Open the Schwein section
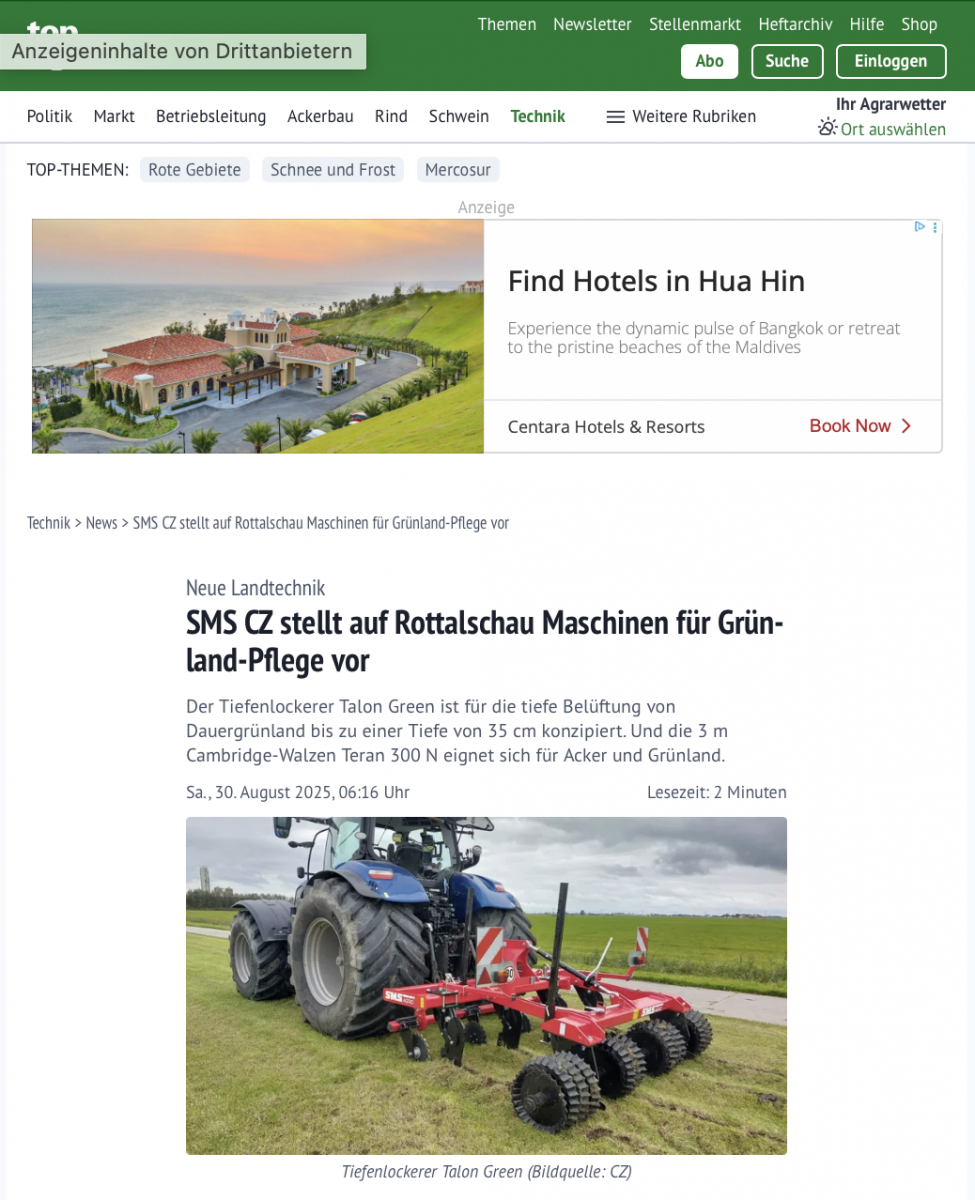Viewport: 975px width, 1200px height. (x=458, y=116)
